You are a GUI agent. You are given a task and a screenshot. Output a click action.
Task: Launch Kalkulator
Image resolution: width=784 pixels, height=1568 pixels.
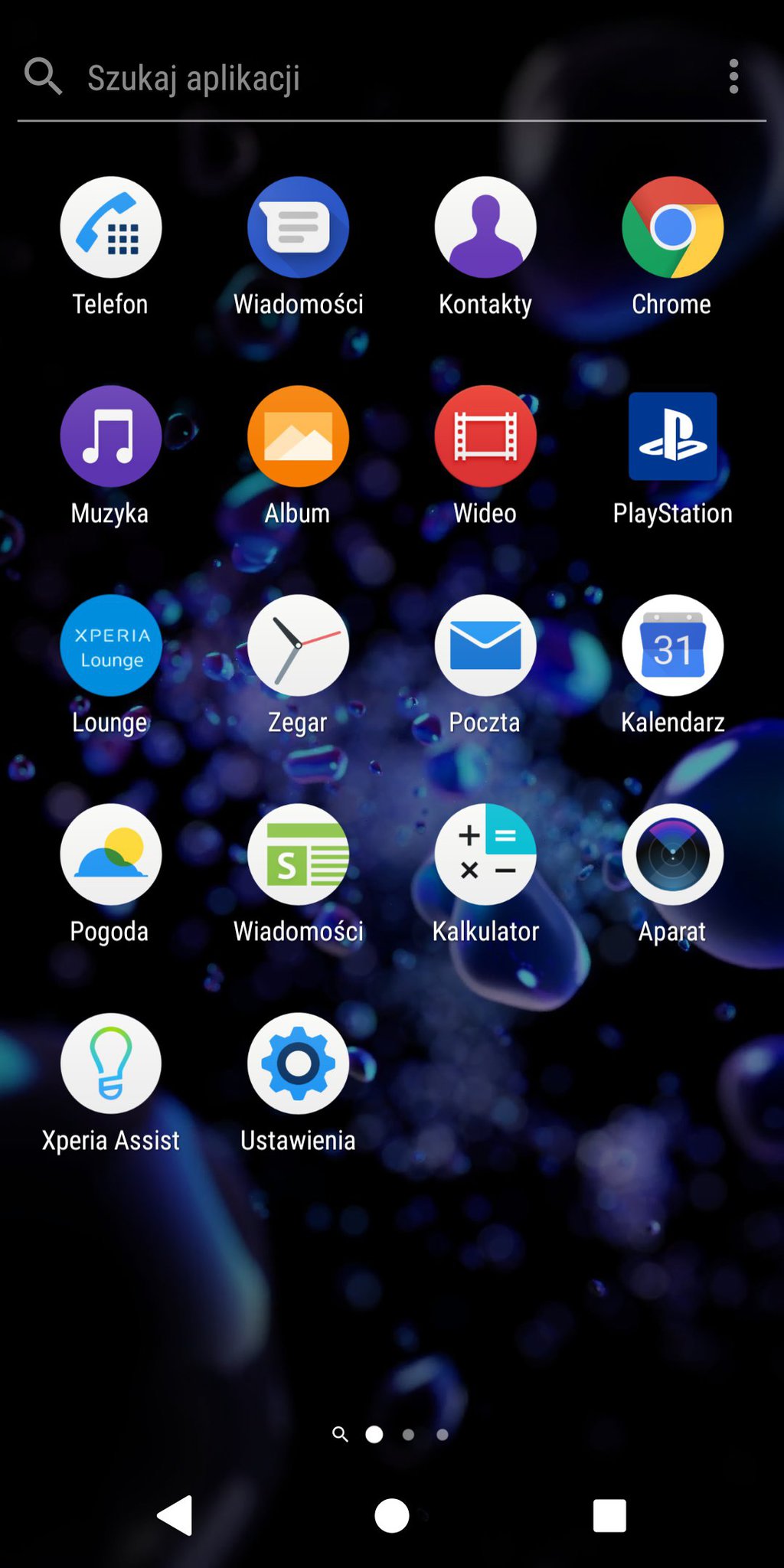coord(485,854)
